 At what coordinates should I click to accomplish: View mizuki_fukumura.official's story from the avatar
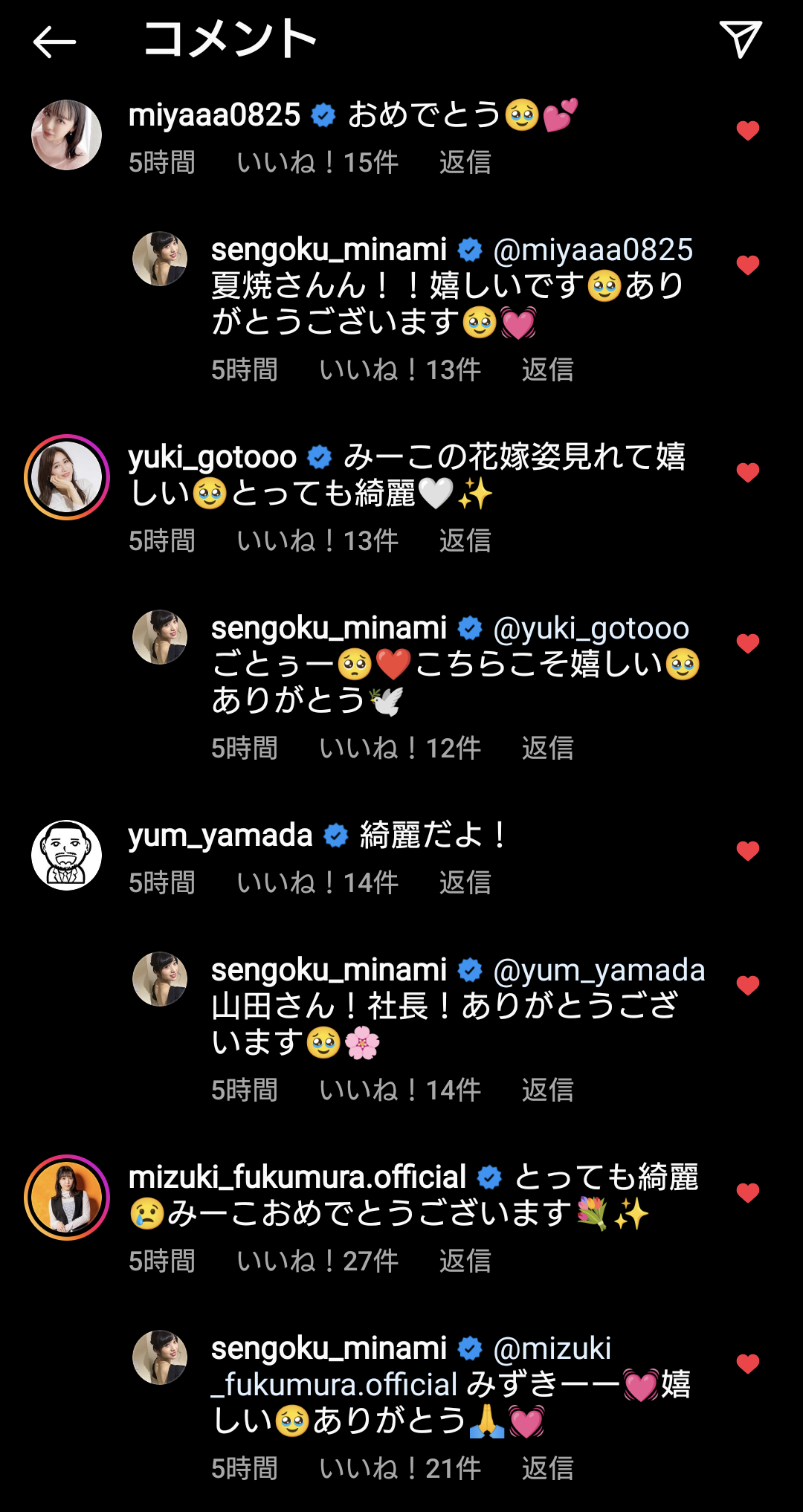click(67, 1198)
